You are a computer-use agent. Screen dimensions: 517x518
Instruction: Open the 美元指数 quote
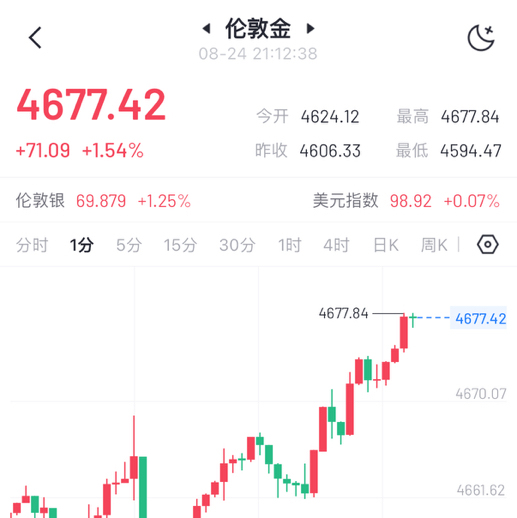(x=406, y=201)
